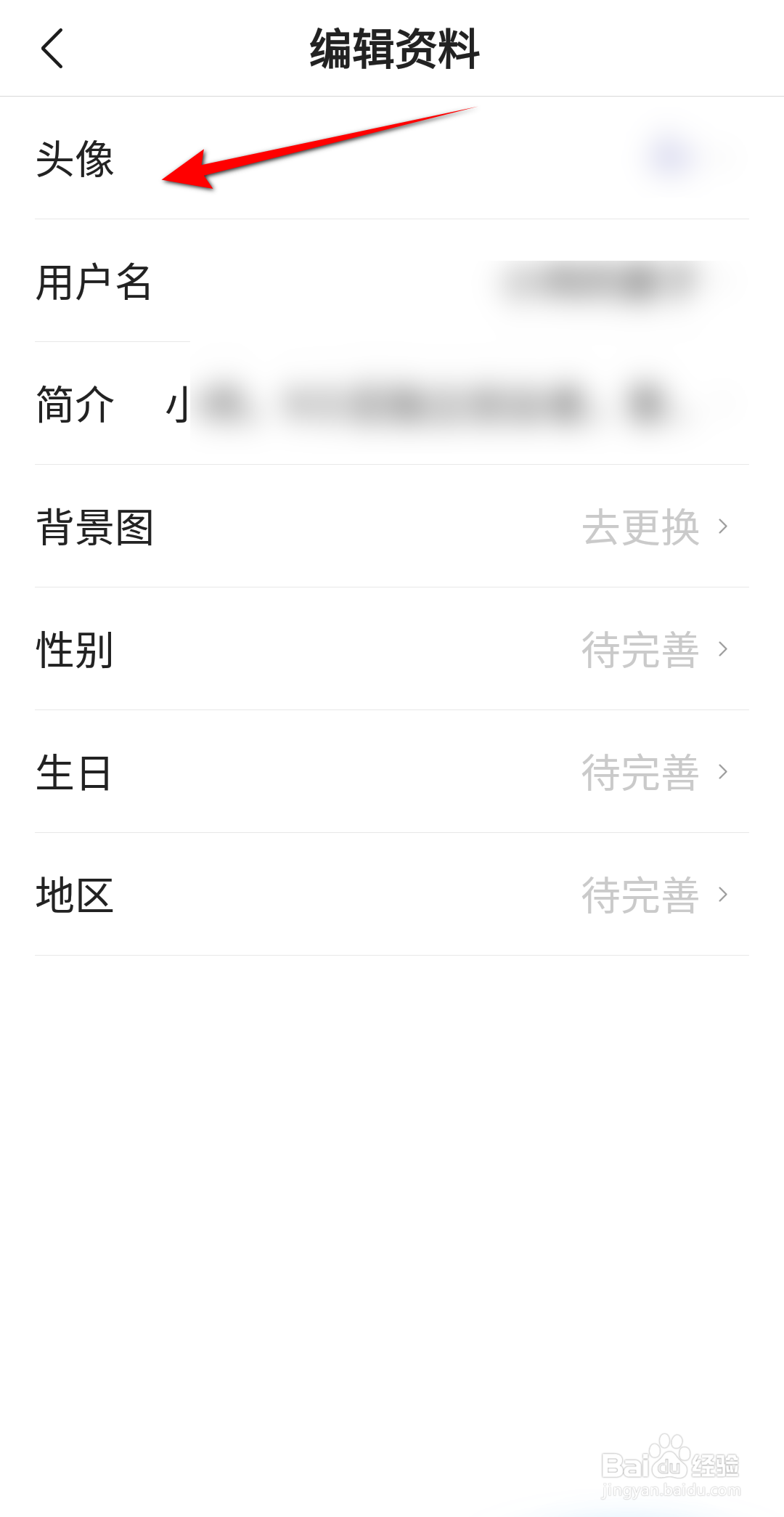Tap the chevron beside 生日
The image size is (784, 1517).
tap(723, 773)
